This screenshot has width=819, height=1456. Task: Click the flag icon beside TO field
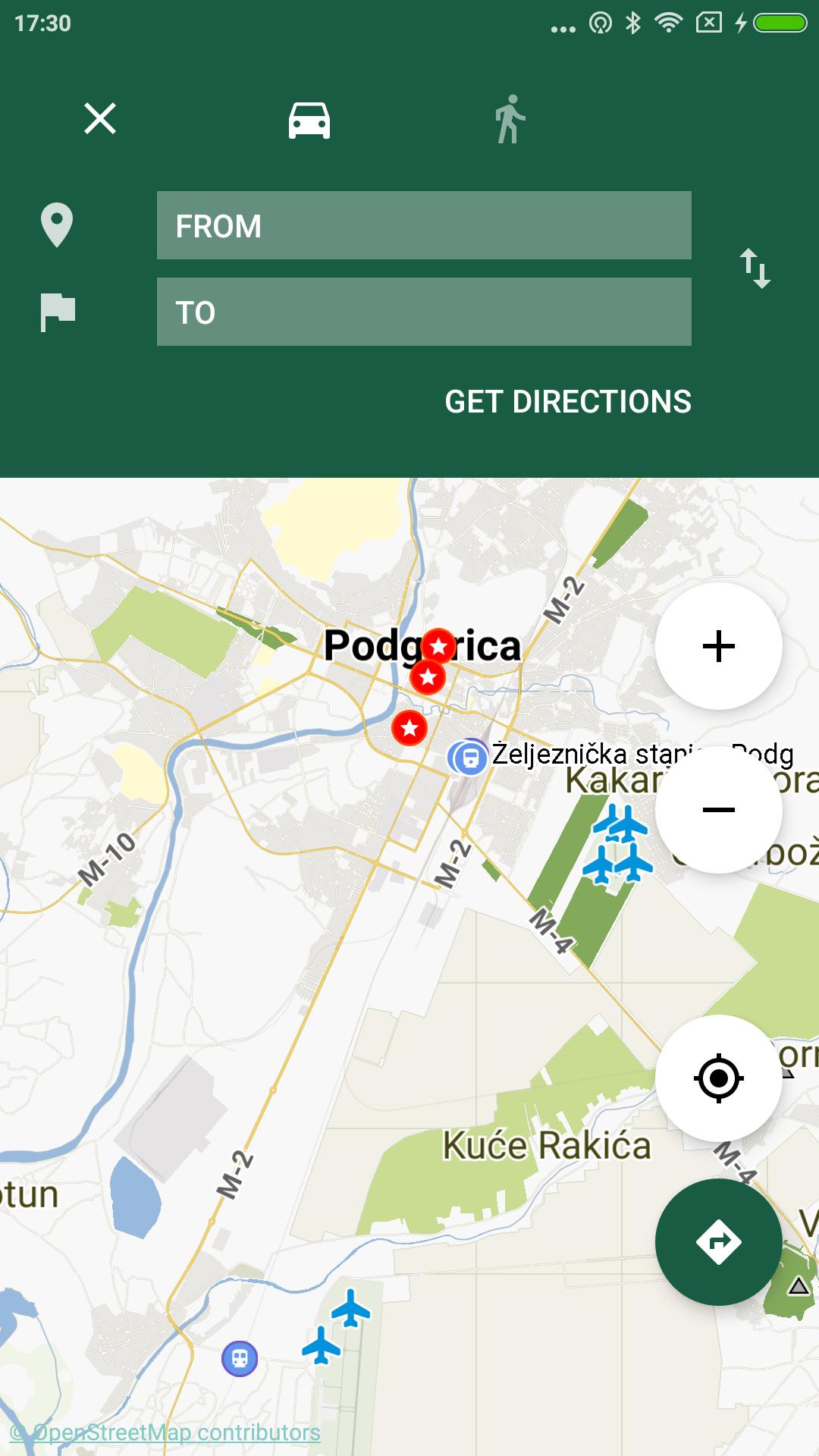[58, 309]
